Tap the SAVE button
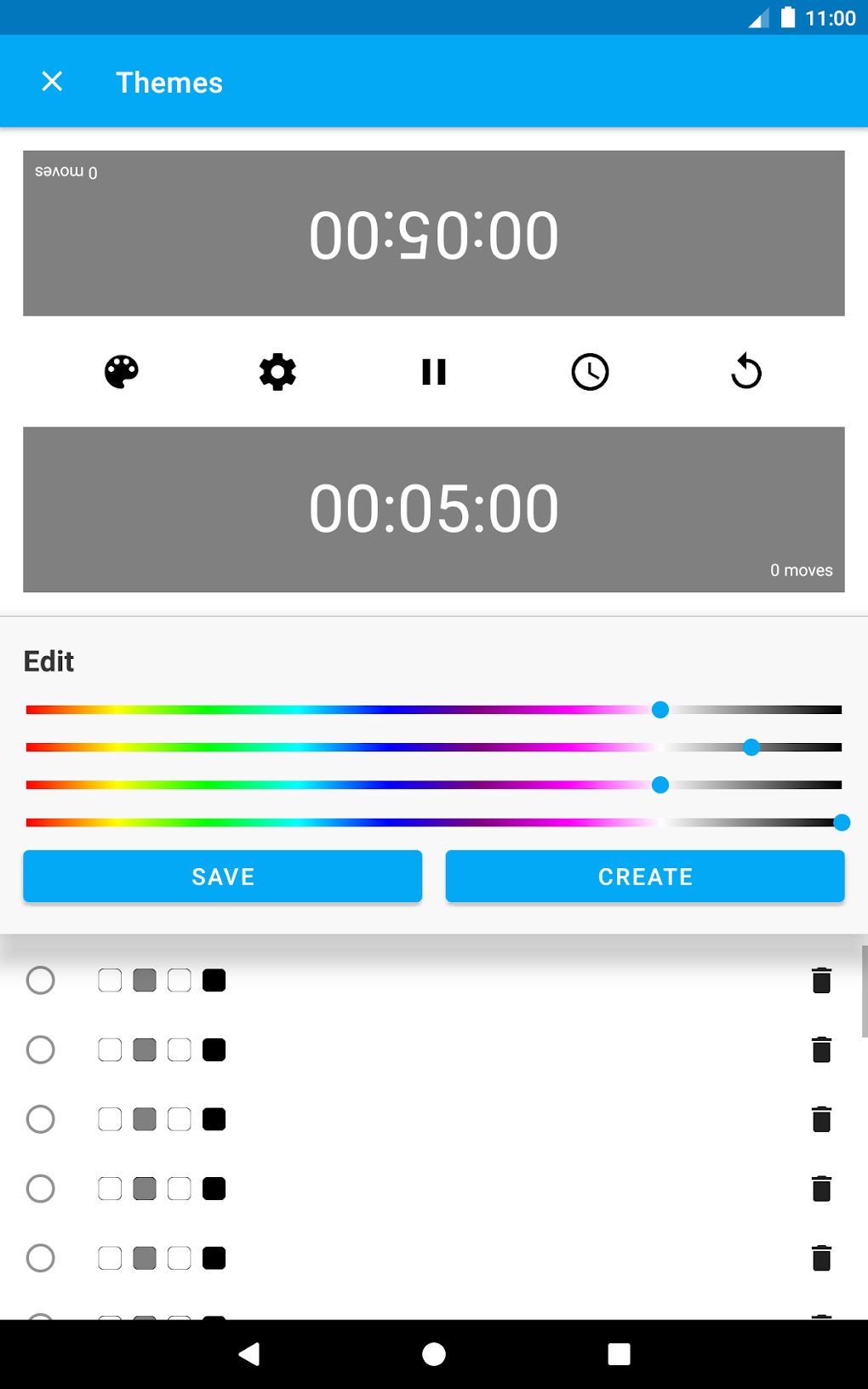This screenshot has height=1389, width=868. pos(222,876)
